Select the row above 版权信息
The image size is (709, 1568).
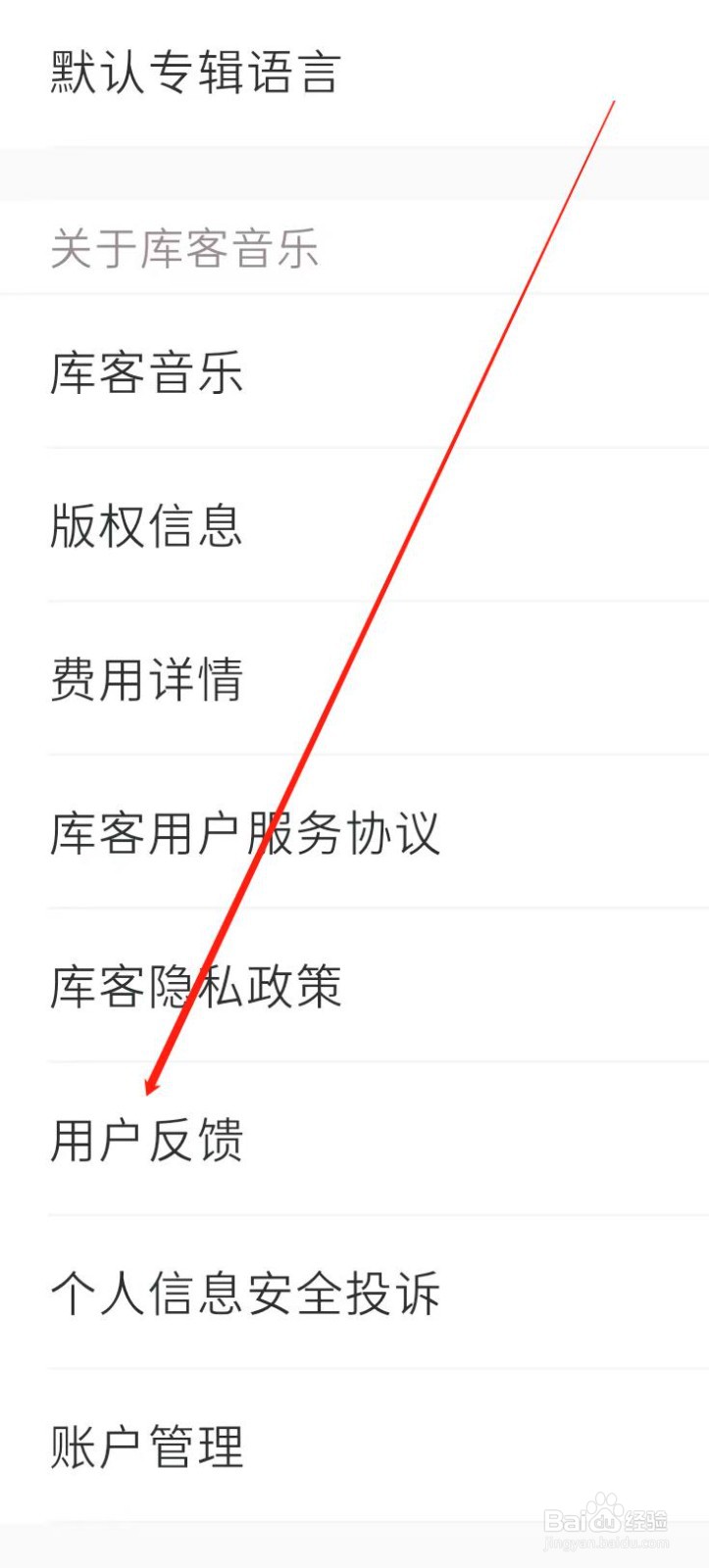(x=147, y=374)
